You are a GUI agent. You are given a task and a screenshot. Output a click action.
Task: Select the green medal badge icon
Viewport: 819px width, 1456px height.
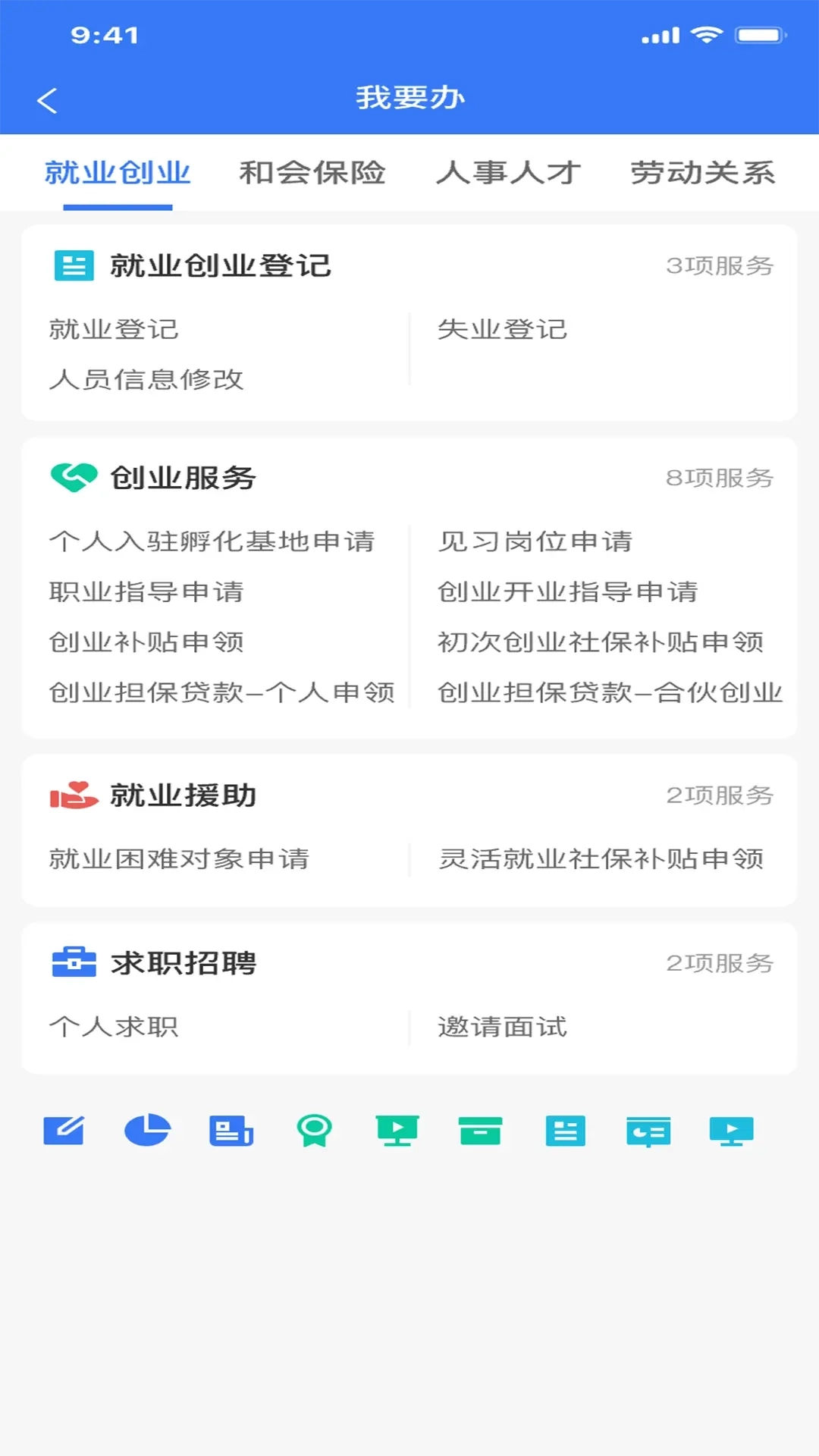[315, 1131]
